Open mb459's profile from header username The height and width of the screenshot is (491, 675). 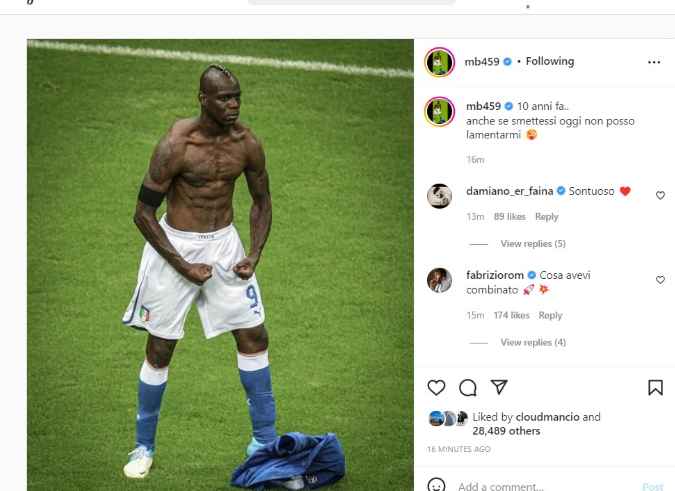482,61
